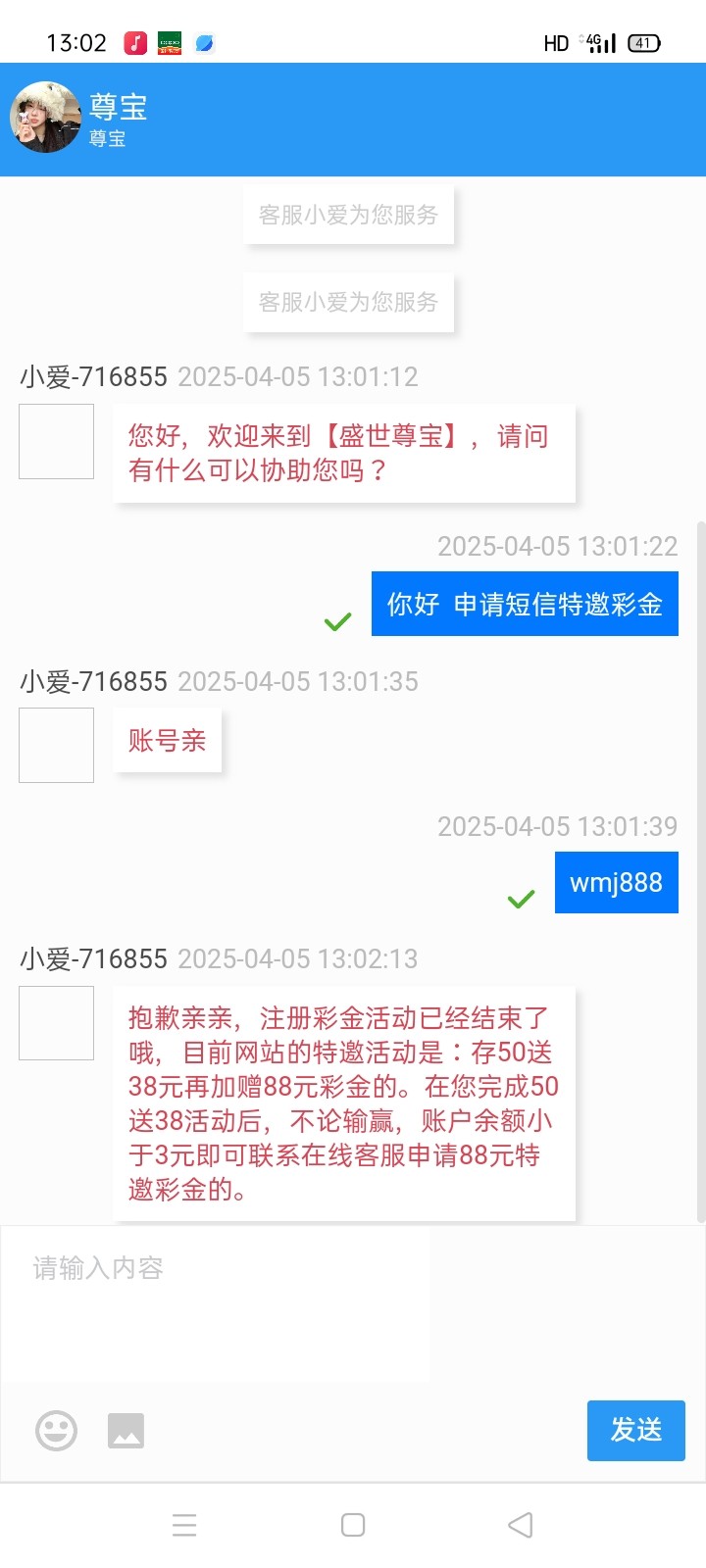Attach a picture with the image icon

(x=126, y=1431)
